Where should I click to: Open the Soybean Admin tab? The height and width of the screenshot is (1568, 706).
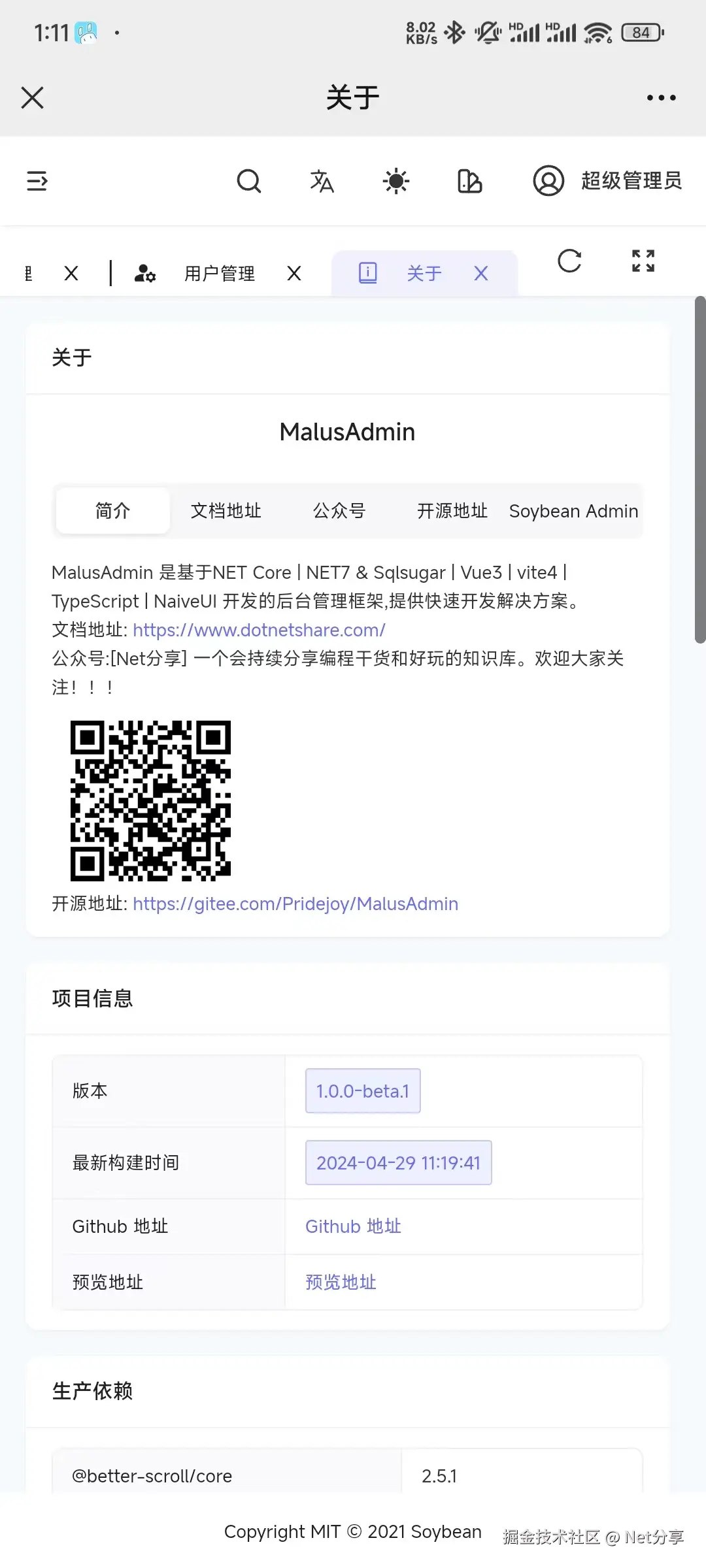click(573, 511)
